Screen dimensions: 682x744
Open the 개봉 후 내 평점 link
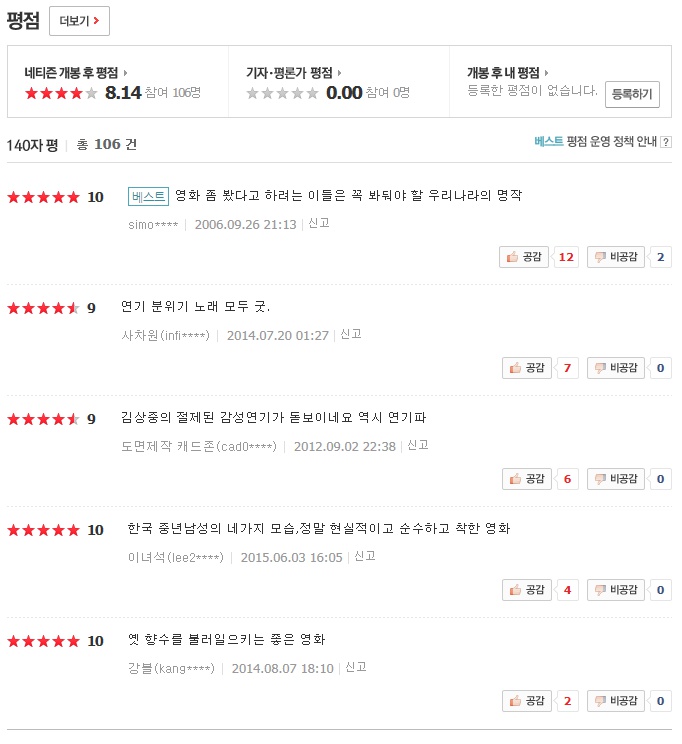(x=508, y=73)
